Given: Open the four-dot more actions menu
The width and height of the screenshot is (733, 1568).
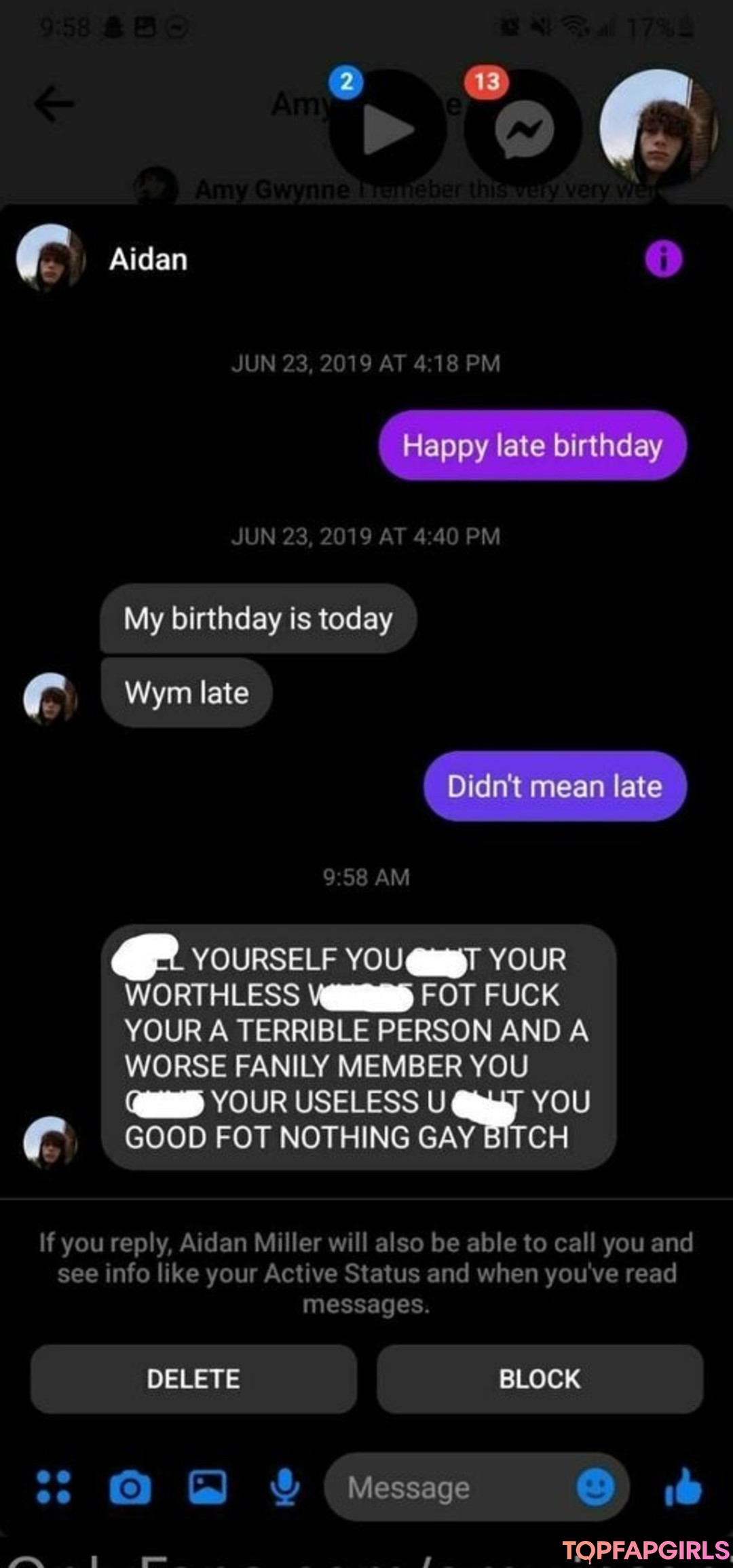Looking at the screenshot, I should [53, 1487].
